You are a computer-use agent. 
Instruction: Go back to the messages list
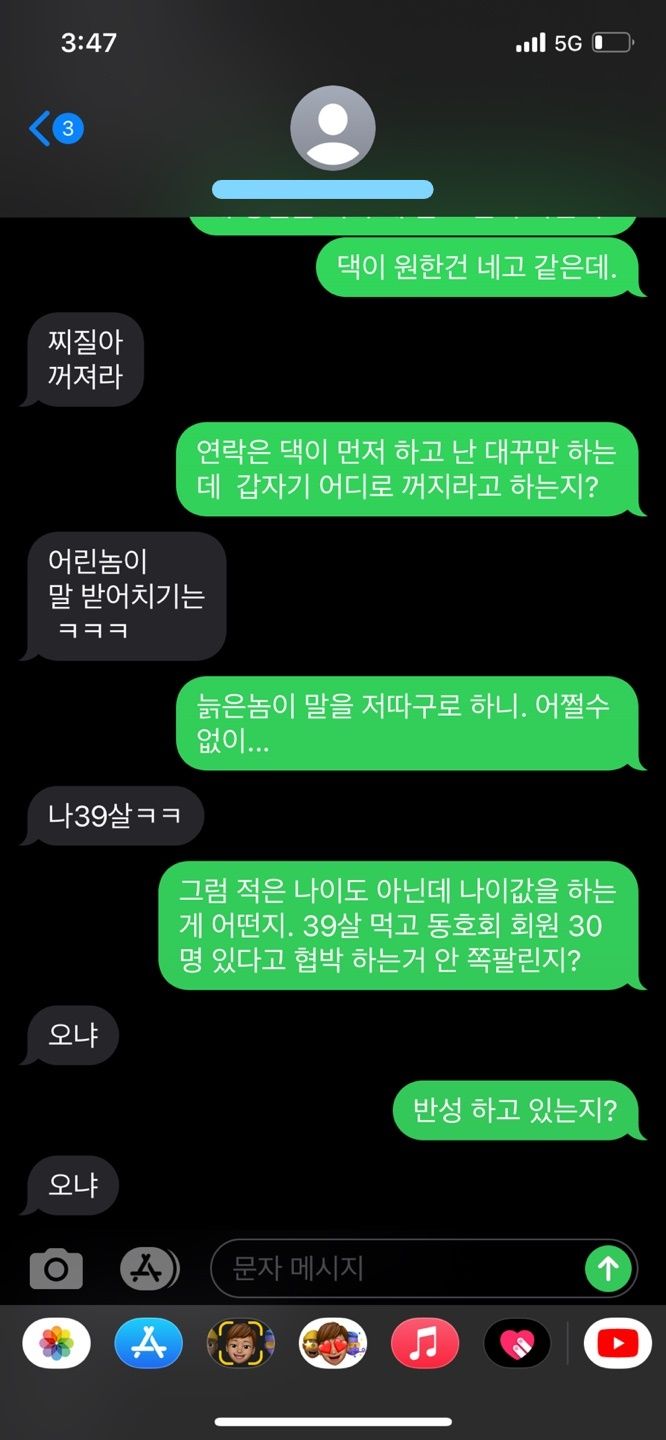click(53, 128)
